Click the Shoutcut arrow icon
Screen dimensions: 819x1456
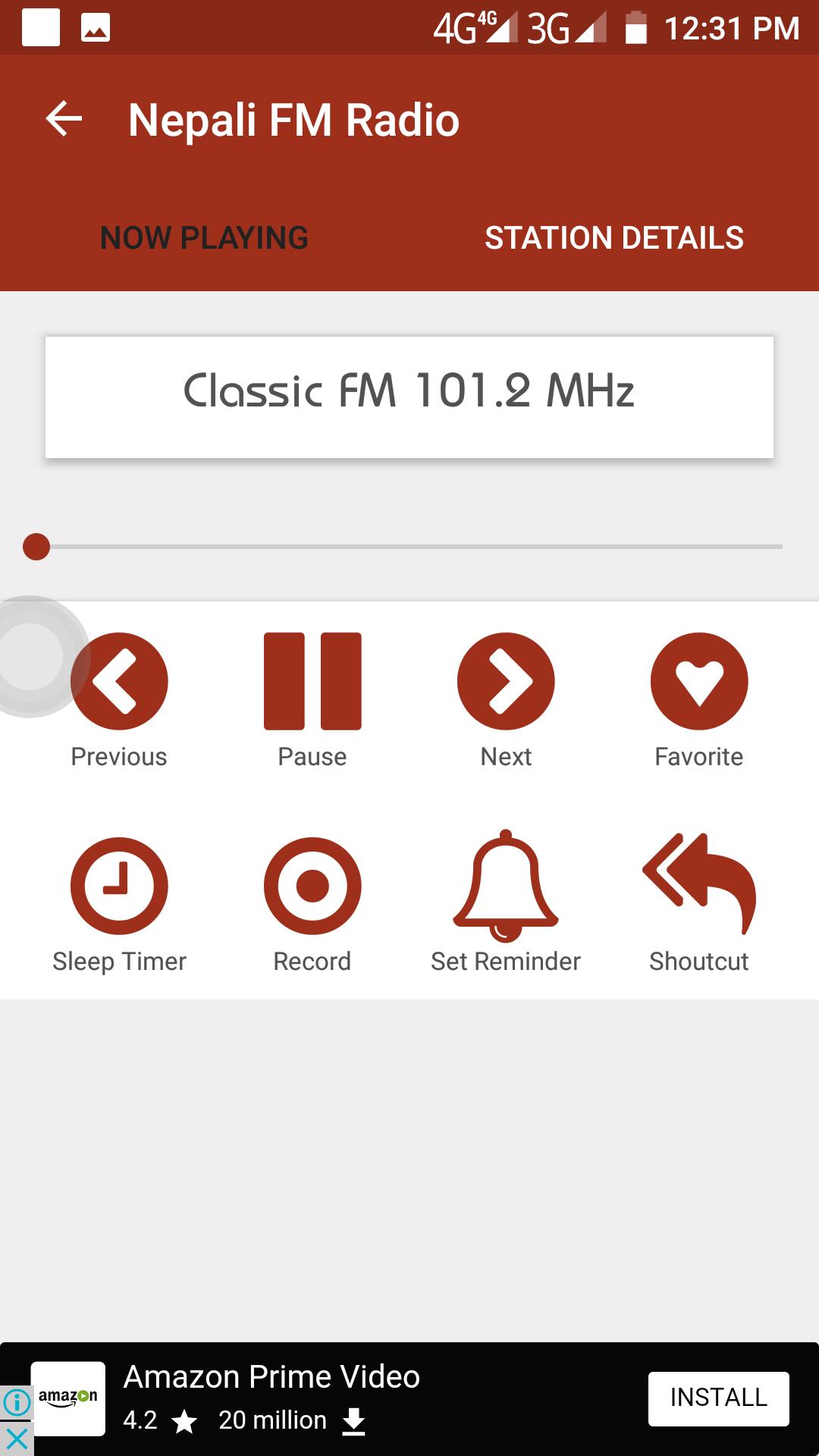(699, 885)
